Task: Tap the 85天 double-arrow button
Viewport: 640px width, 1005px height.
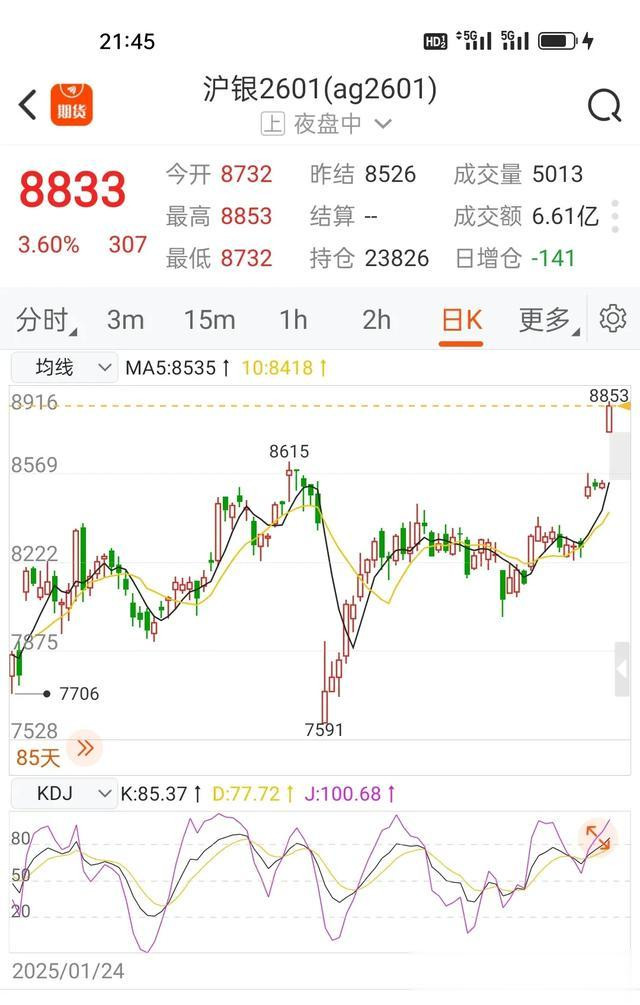Action: [x=84, y=747]
